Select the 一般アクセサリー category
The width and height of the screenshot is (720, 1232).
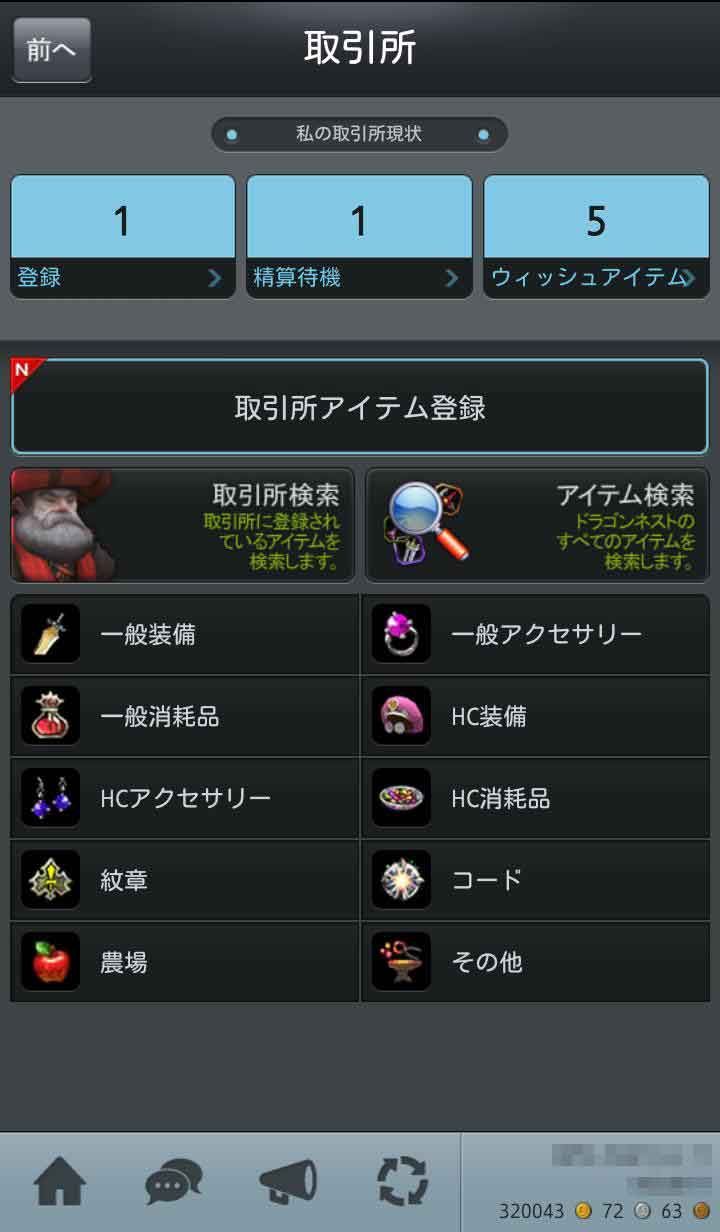coord(535,635)
